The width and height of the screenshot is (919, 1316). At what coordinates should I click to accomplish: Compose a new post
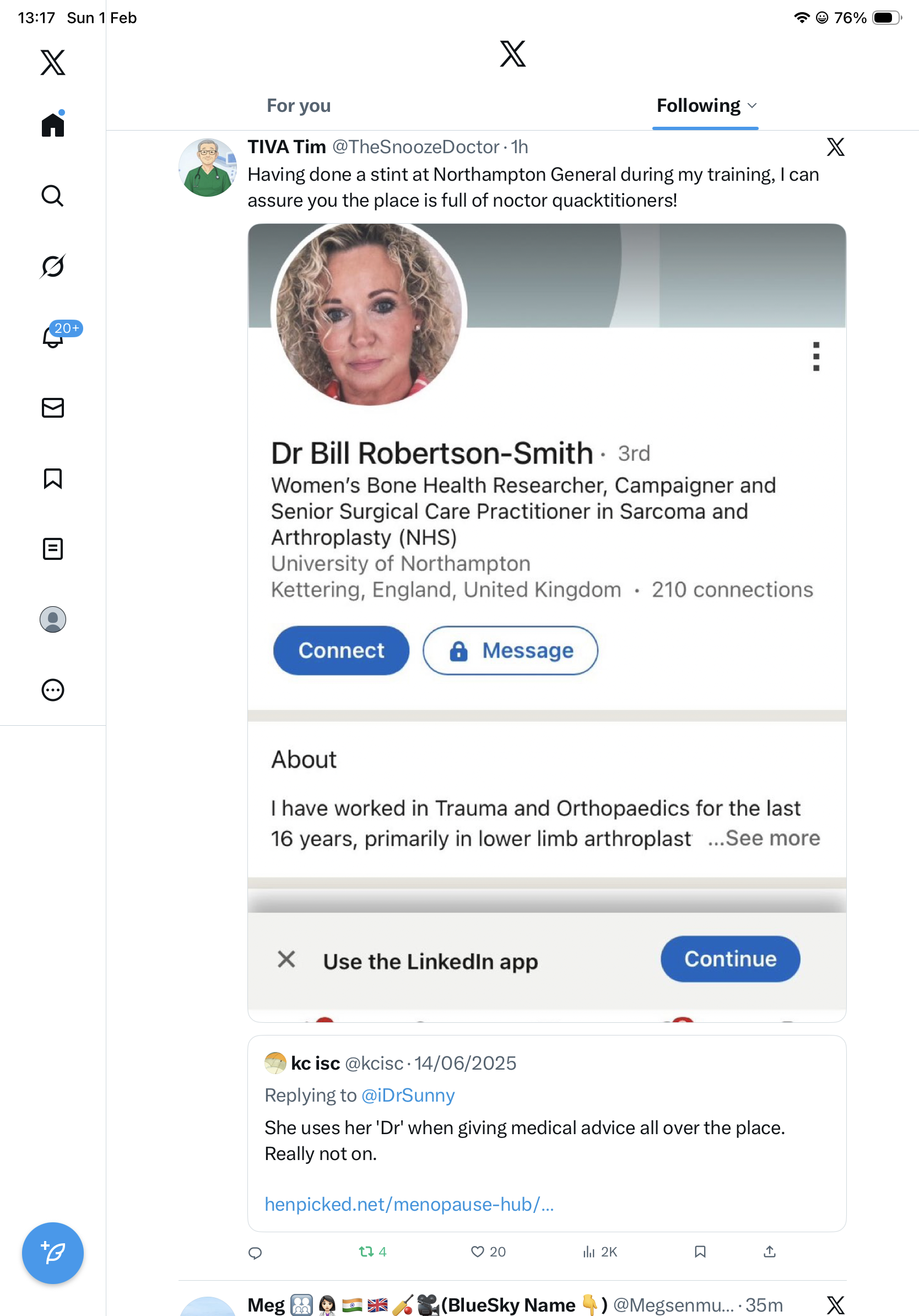(x=53, y=1253)
